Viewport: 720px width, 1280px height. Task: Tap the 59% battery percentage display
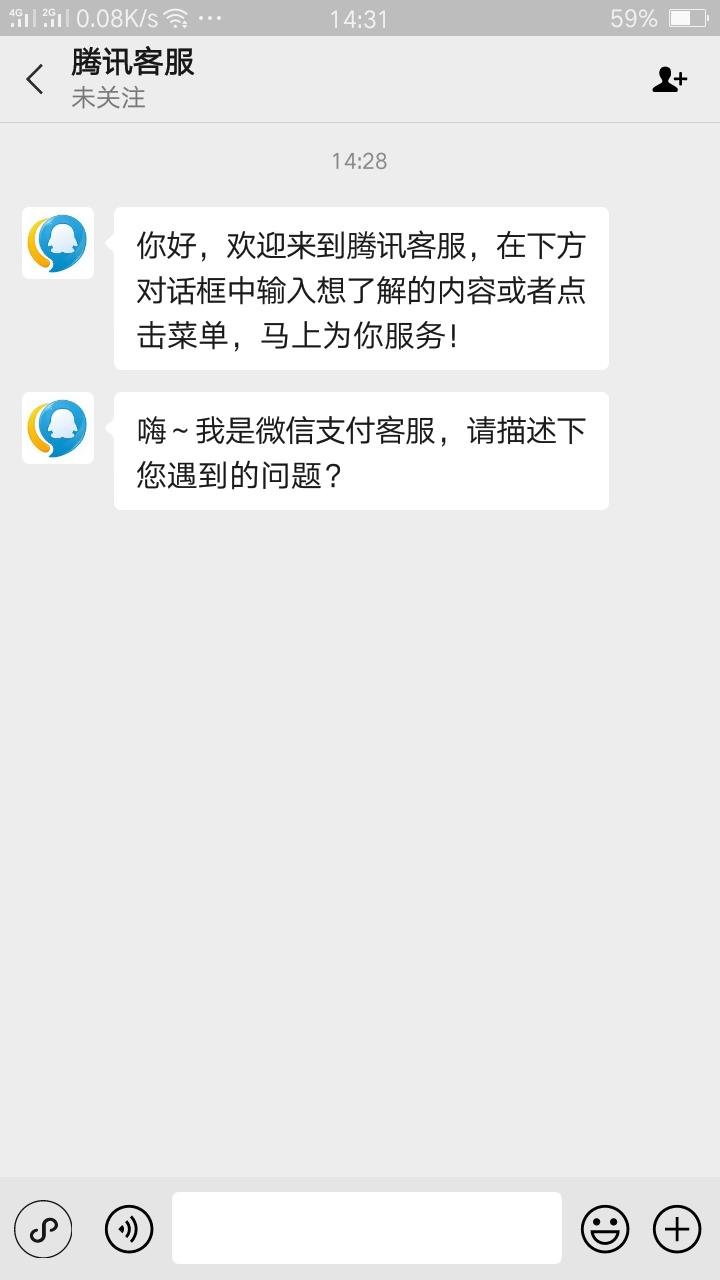634,17
